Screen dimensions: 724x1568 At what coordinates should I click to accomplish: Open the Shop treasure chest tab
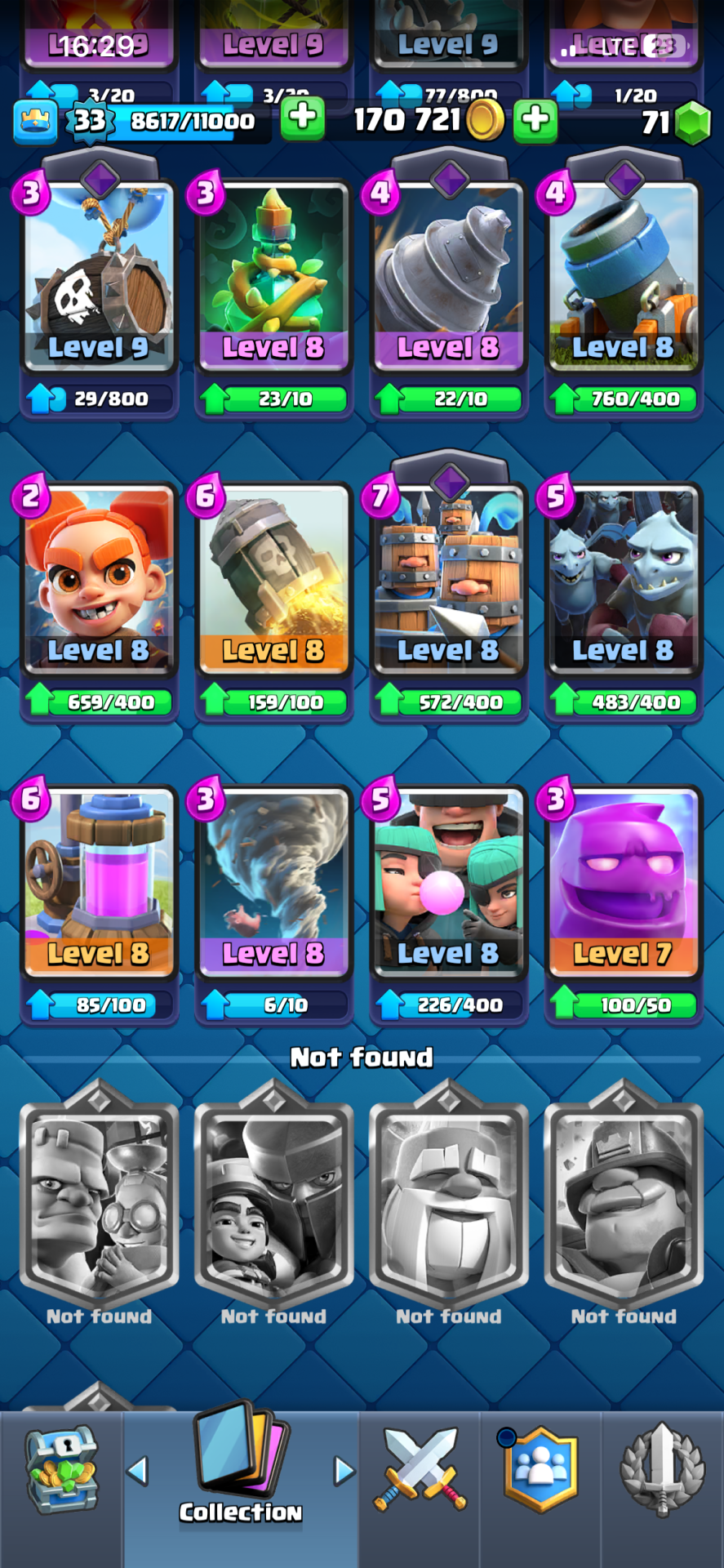tap(61, 1470)
